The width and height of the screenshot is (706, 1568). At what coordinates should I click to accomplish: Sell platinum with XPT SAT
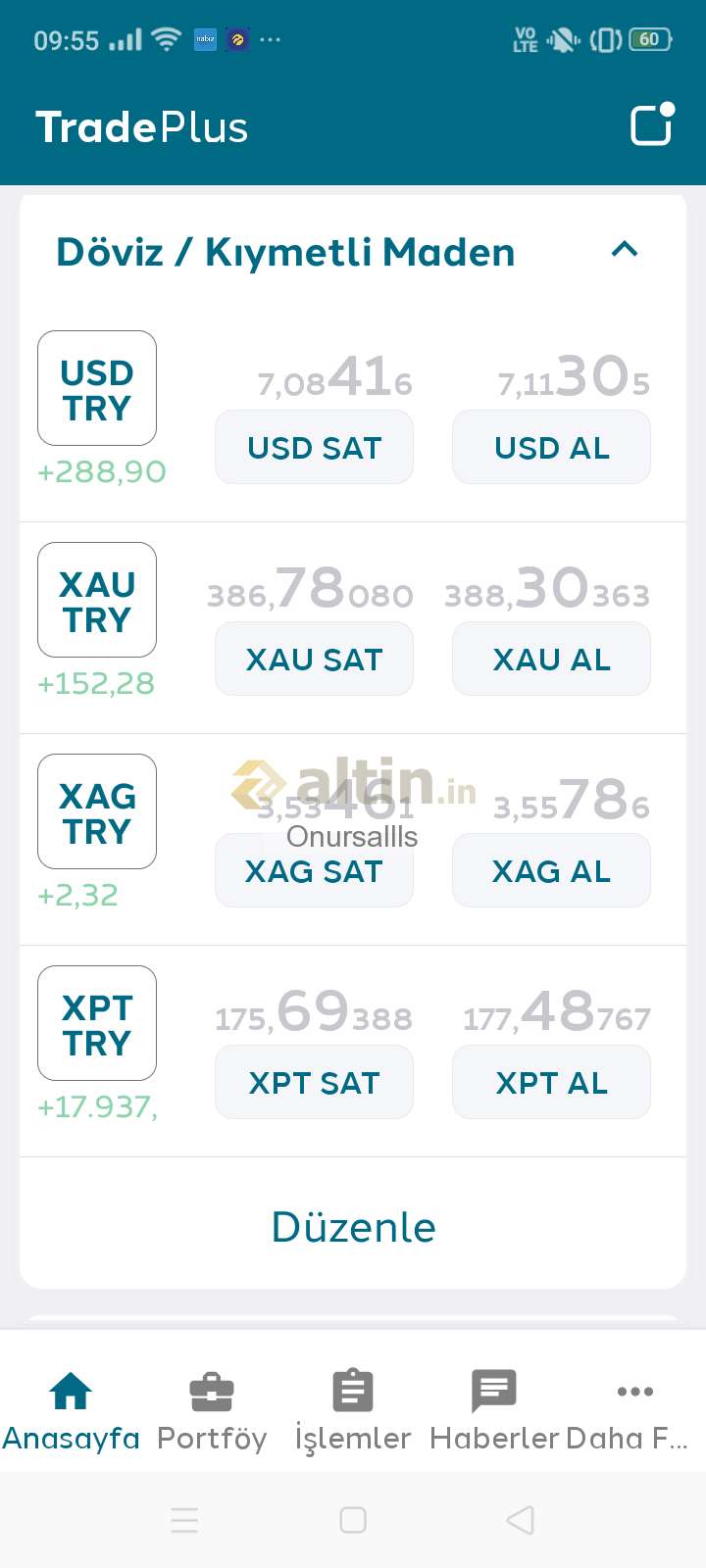[314, 1083]
